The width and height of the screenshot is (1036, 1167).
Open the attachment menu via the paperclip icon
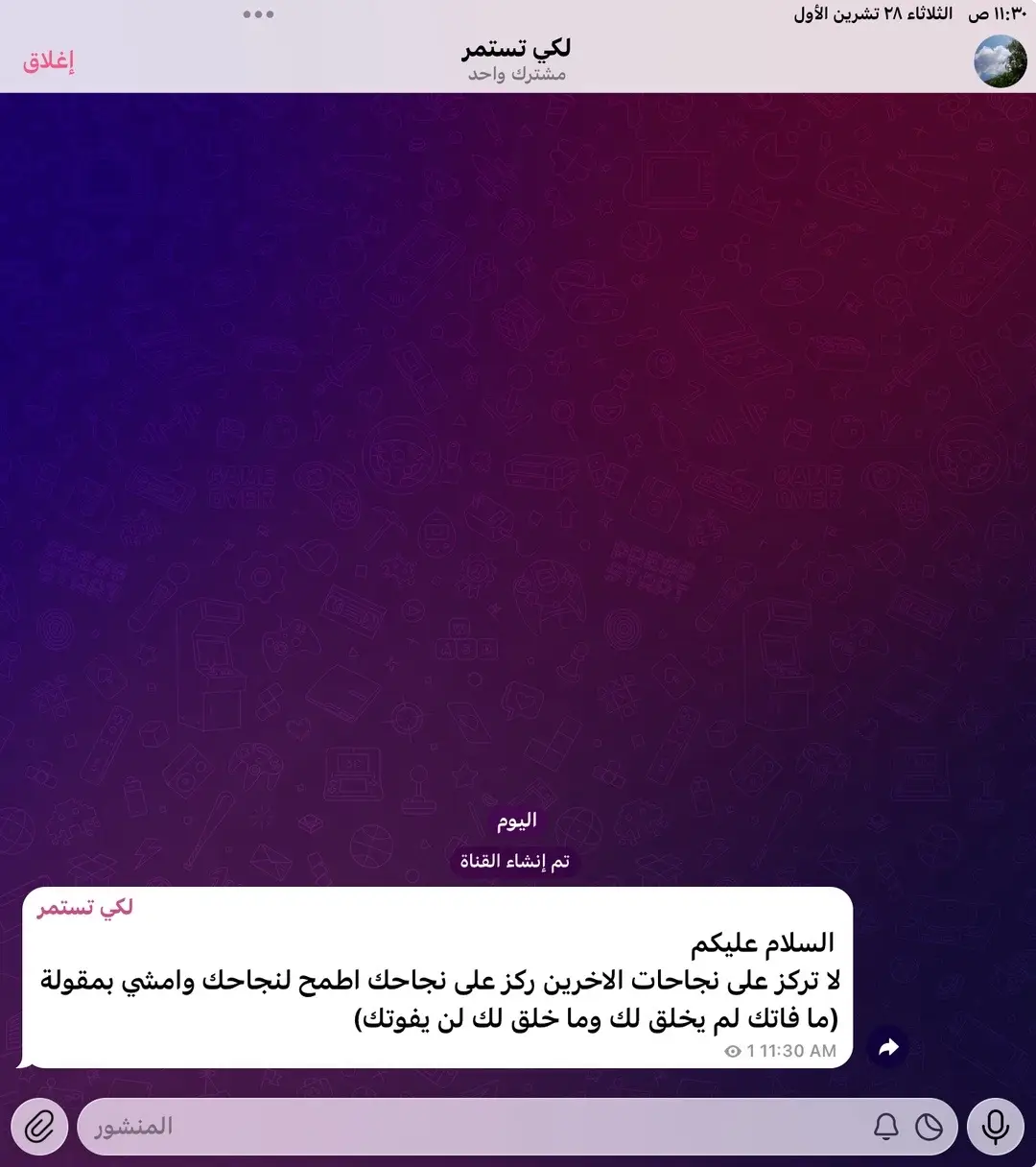point(38,1127)
